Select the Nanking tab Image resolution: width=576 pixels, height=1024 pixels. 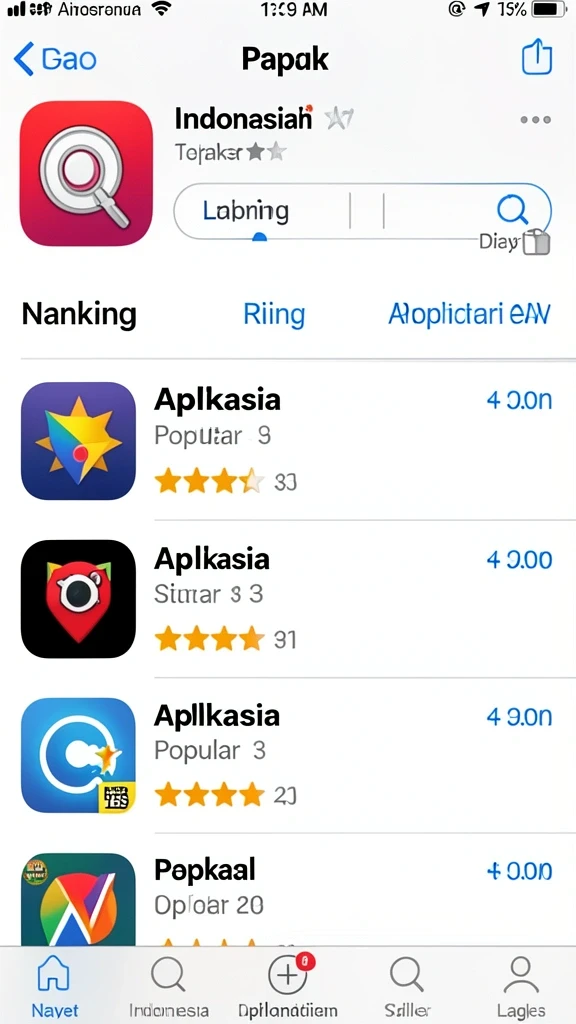click(x=79, y=314)
